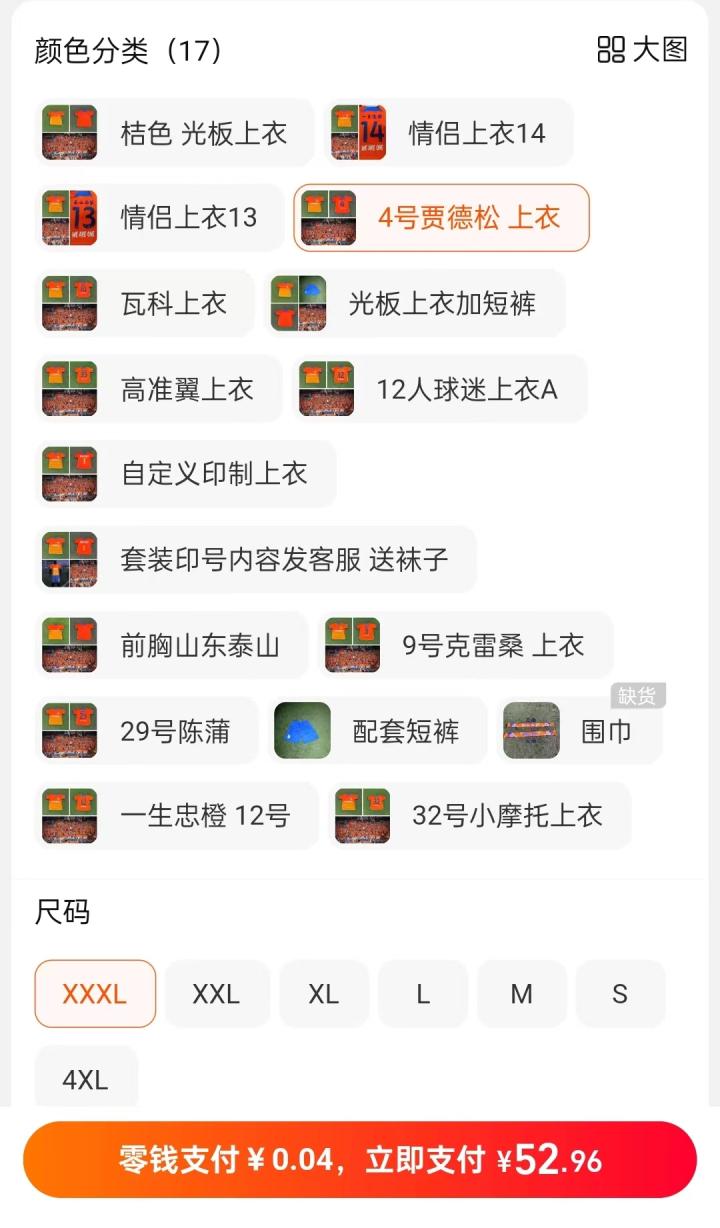This screenshot has height=1228, width=720.
Task: Choose 光板上衣加短裤 set
Action: [415, 303]
